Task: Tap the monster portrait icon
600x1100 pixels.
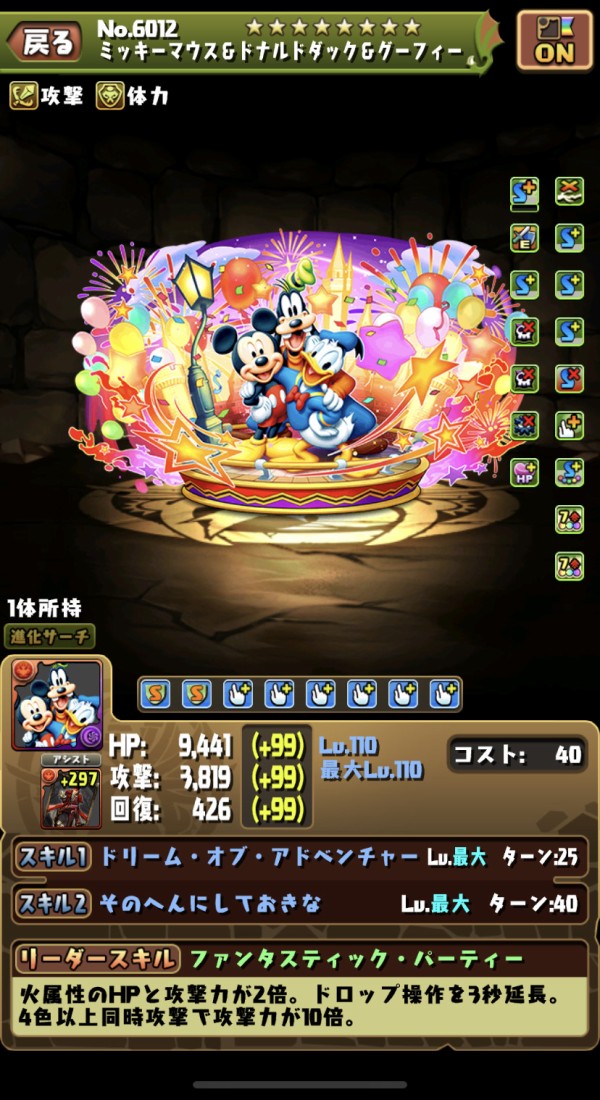Action: [57, 705]
